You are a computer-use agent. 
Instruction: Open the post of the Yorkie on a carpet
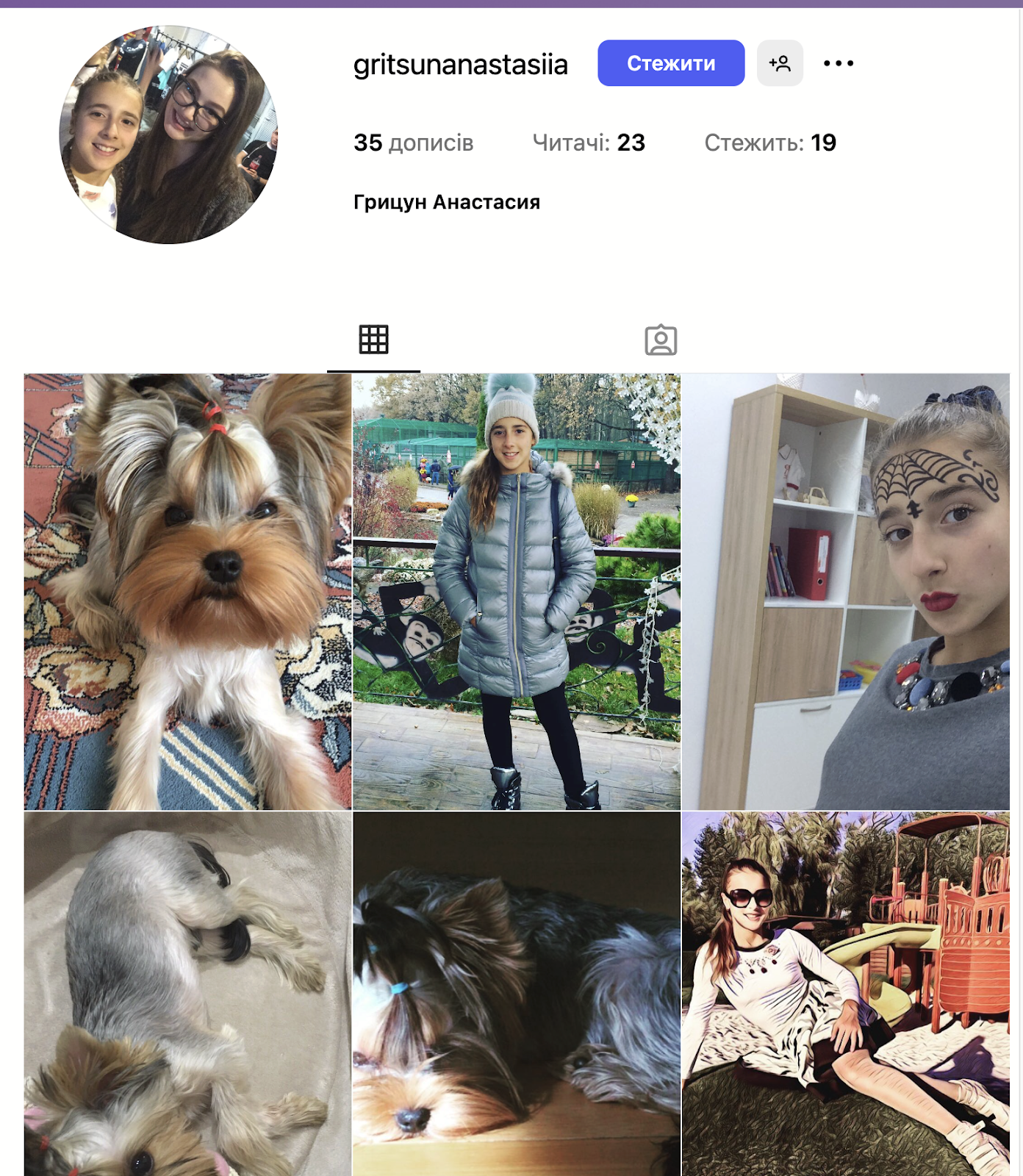click(187, 592)
